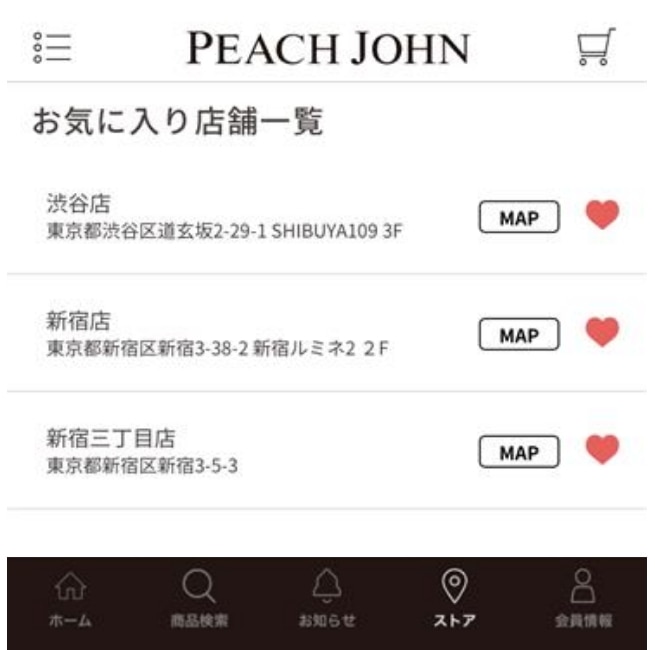Open the MAP for 渋谷店

click(518, 217)
